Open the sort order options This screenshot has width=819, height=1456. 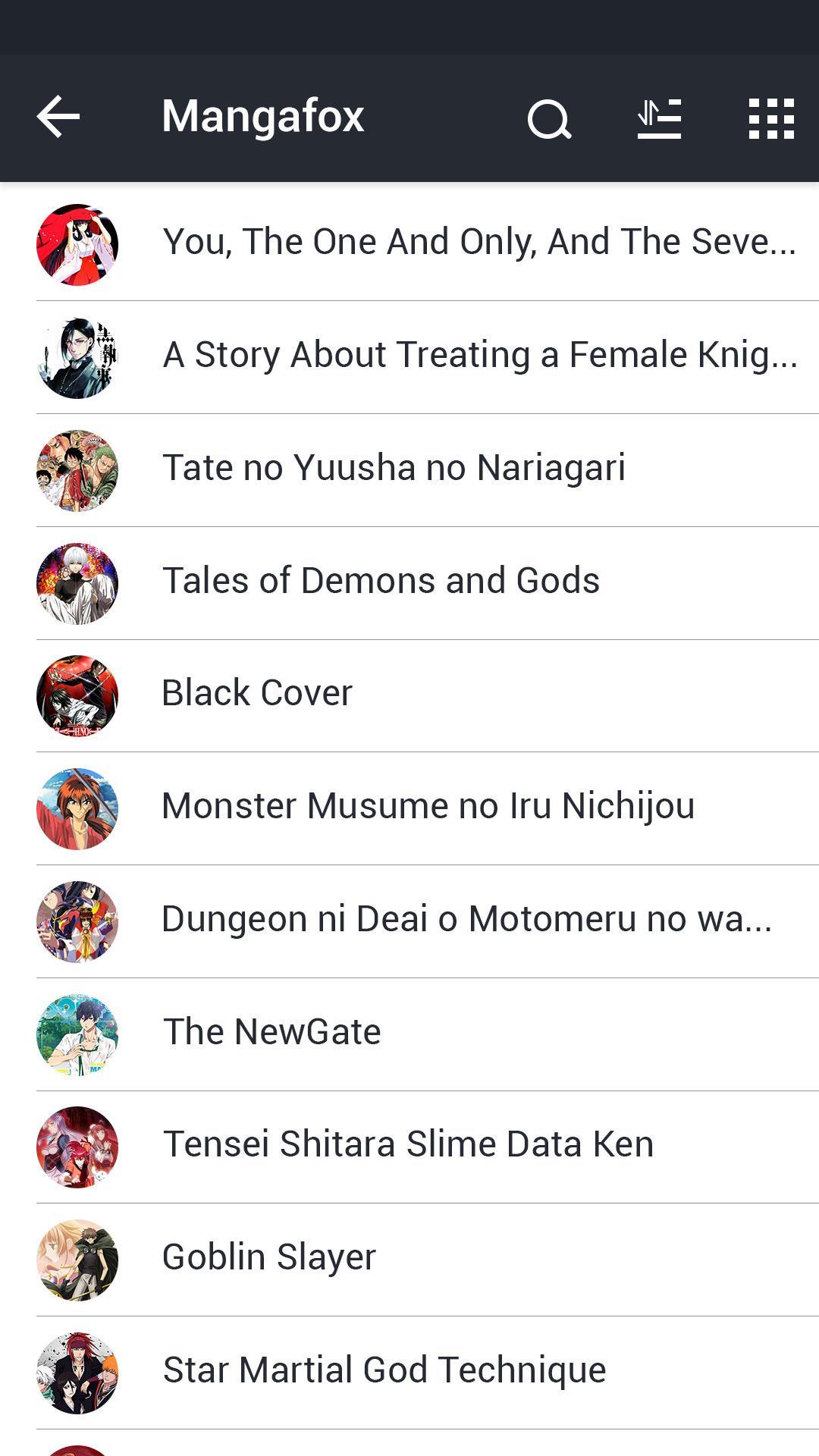pos(659,119)
